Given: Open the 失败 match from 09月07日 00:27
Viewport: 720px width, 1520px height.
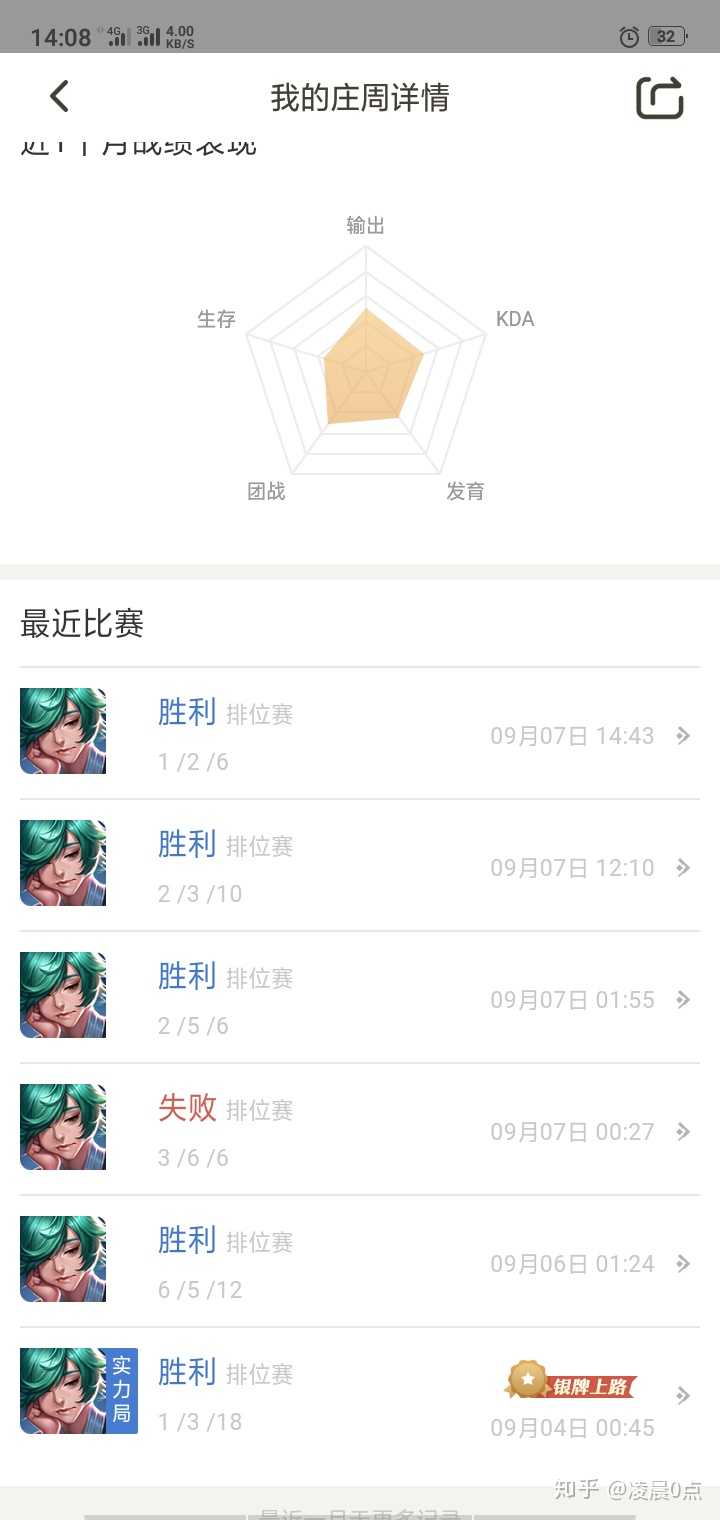Looking at the screenshot, I should click(360, 1131).
